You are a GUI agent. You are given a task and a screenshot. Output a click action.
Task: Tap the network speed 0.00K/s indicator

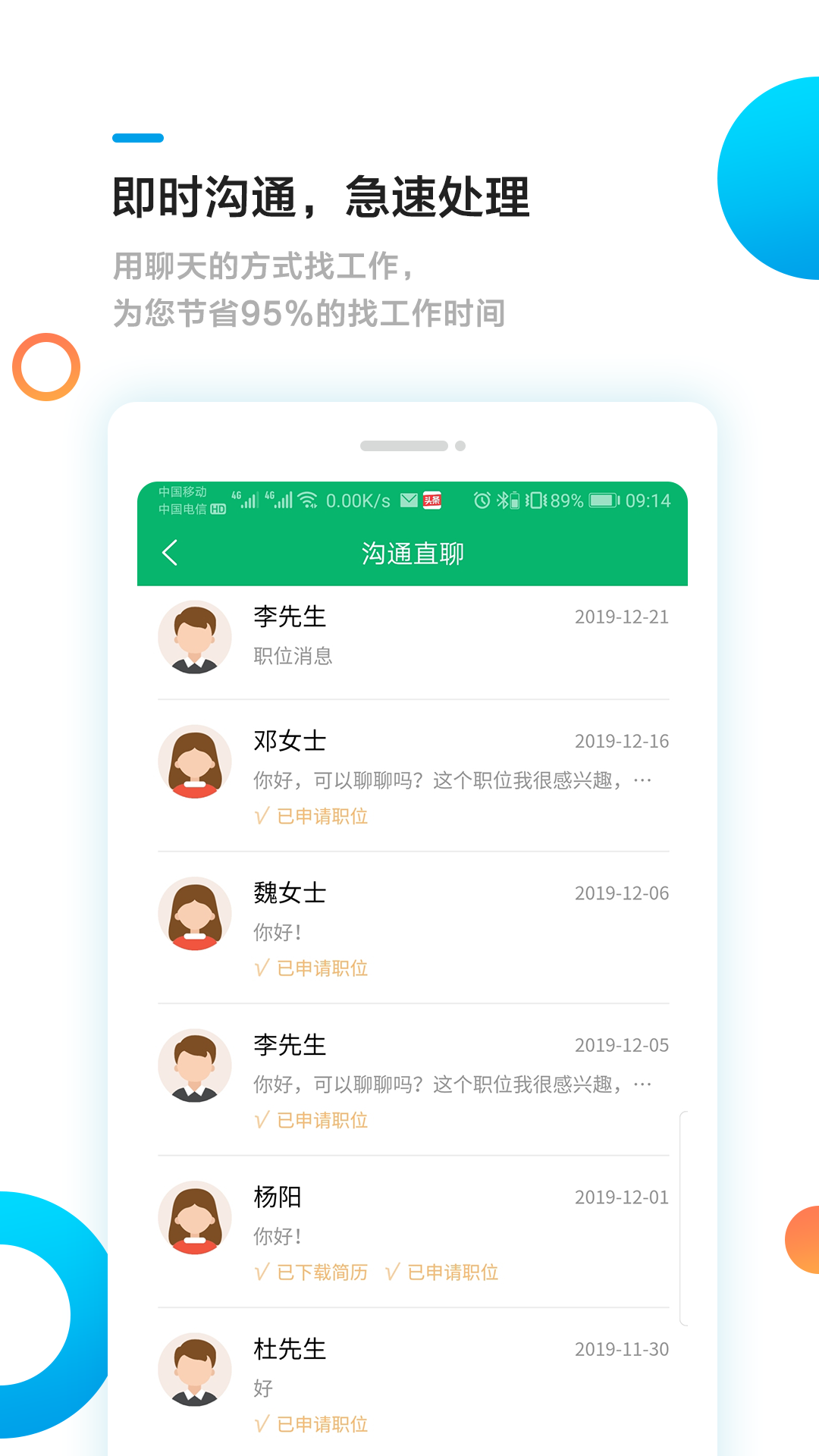tap(358, 500)
